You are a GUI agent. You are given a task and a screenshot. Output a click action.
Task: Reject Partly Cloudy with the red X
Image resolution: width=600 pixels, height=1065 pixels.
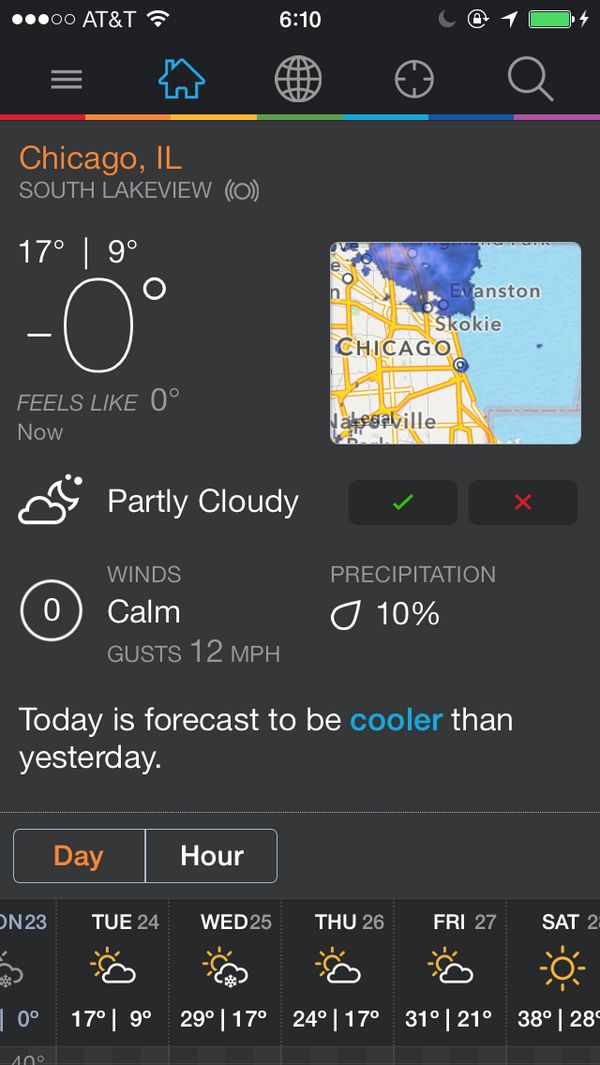tap(522, 502)
